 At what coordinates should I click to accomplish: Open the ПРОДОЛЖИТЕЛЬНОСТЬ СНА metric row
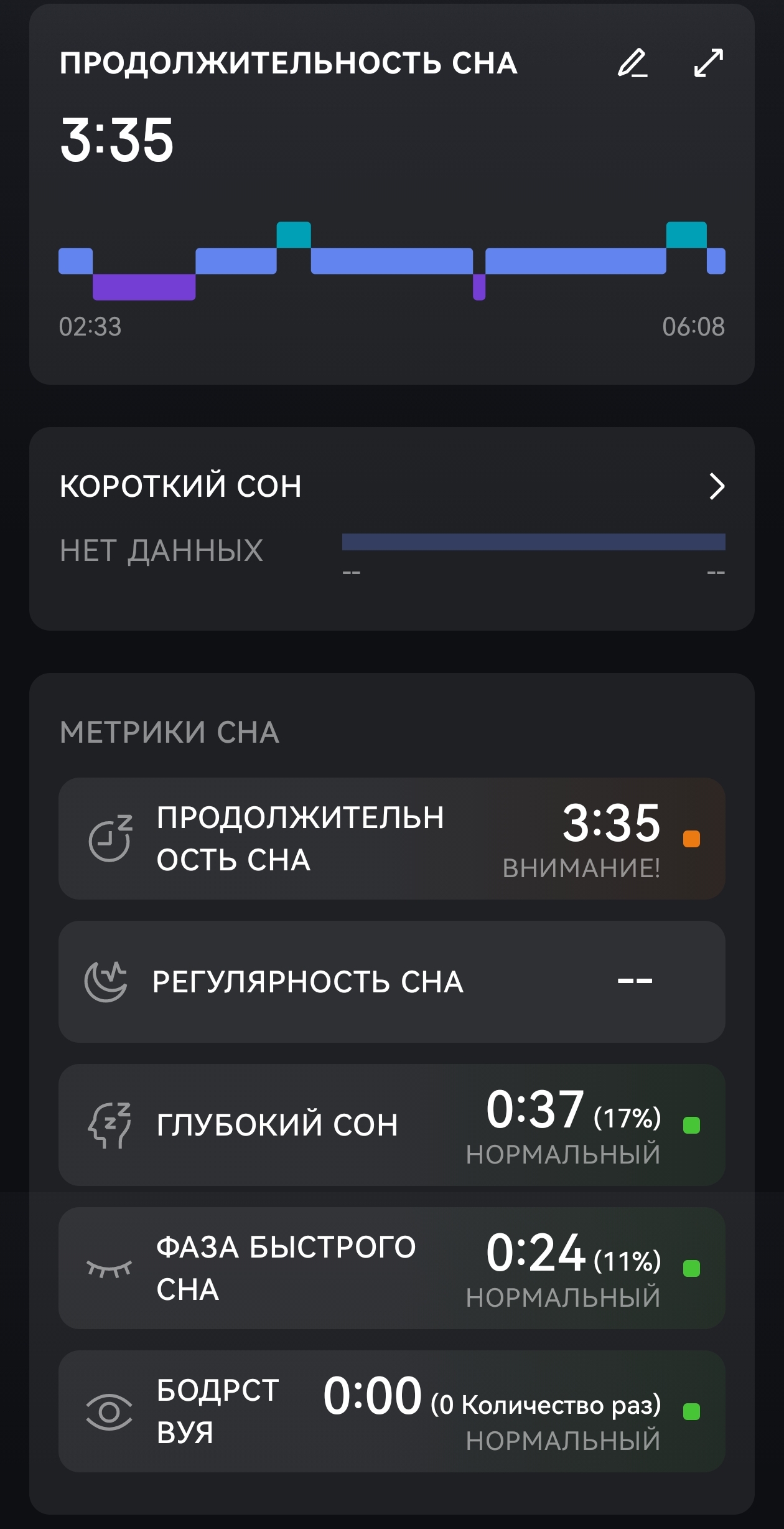(391, 838)
